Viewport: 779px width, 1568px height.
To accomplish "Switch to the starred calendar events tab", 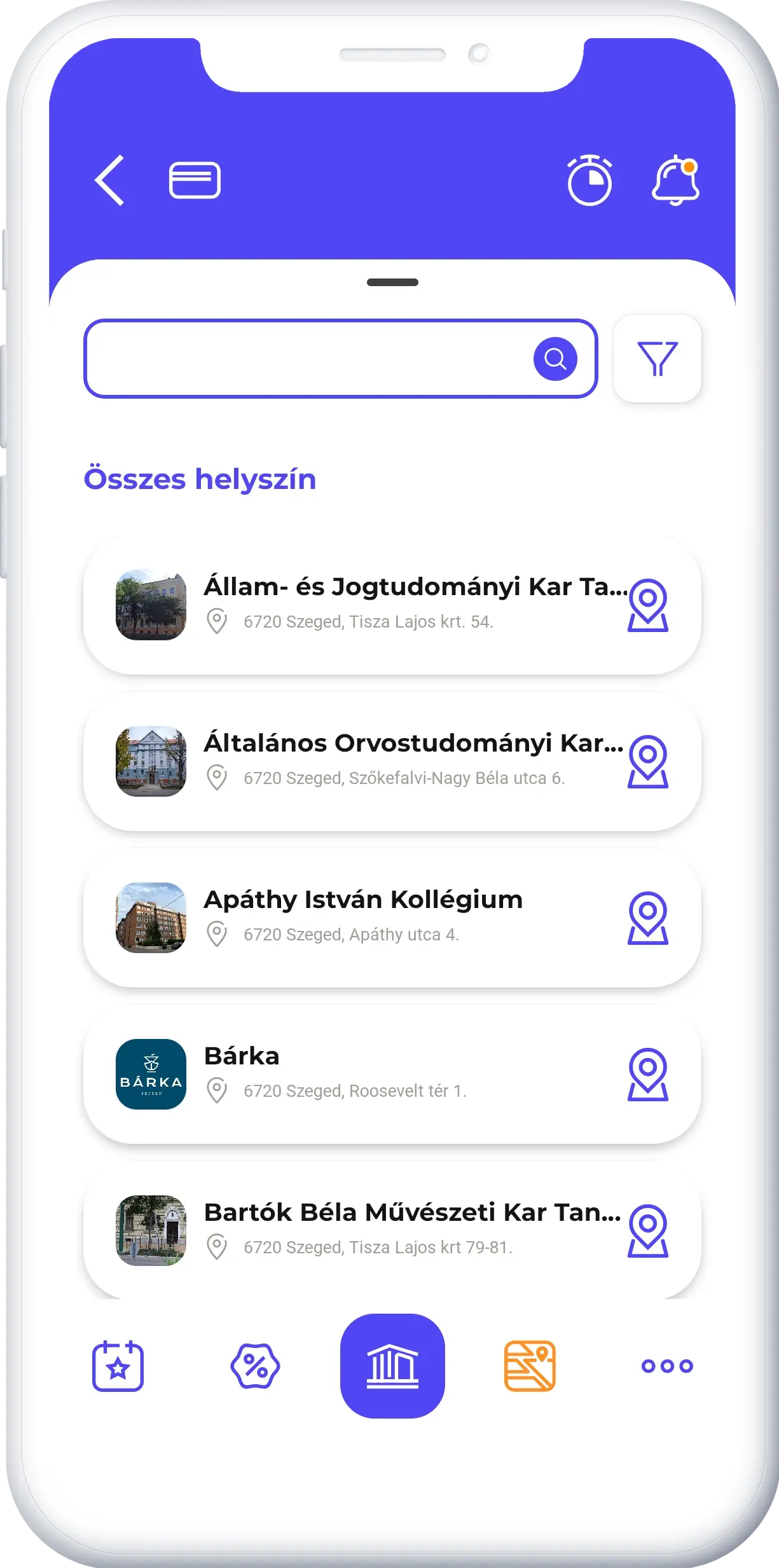I will click(118, 1366).
